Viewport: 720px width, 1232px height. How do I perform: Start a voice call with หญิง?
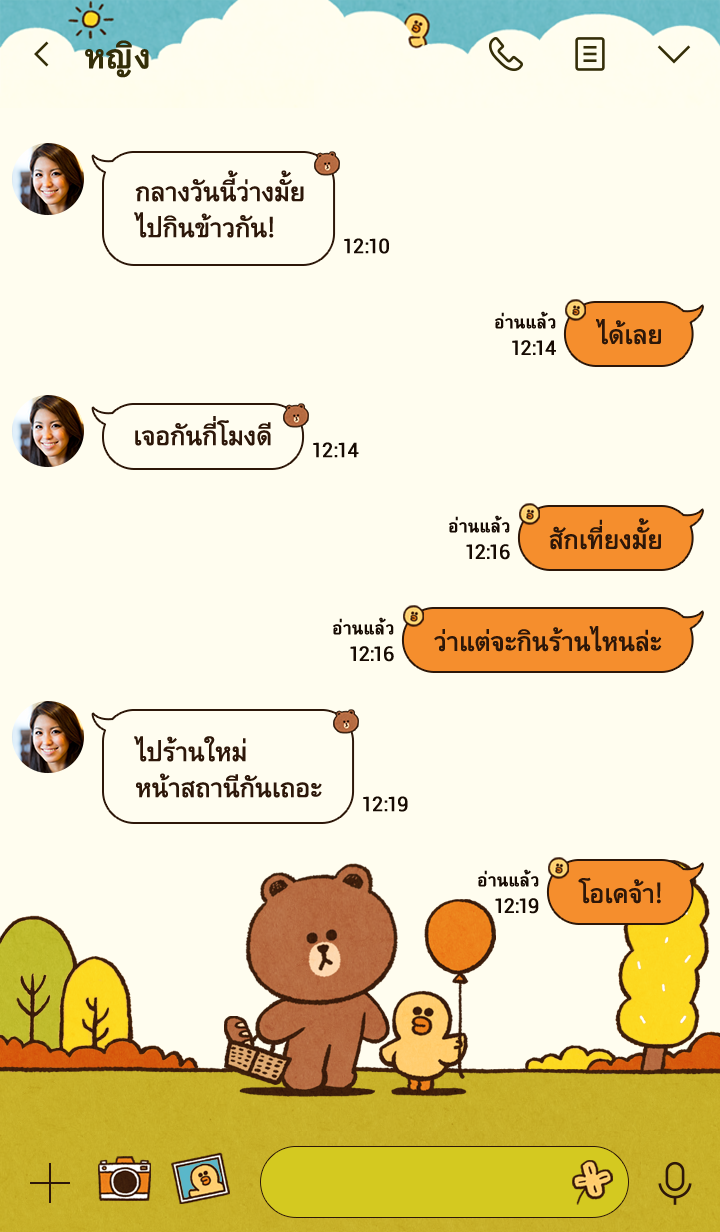point(505,54)
